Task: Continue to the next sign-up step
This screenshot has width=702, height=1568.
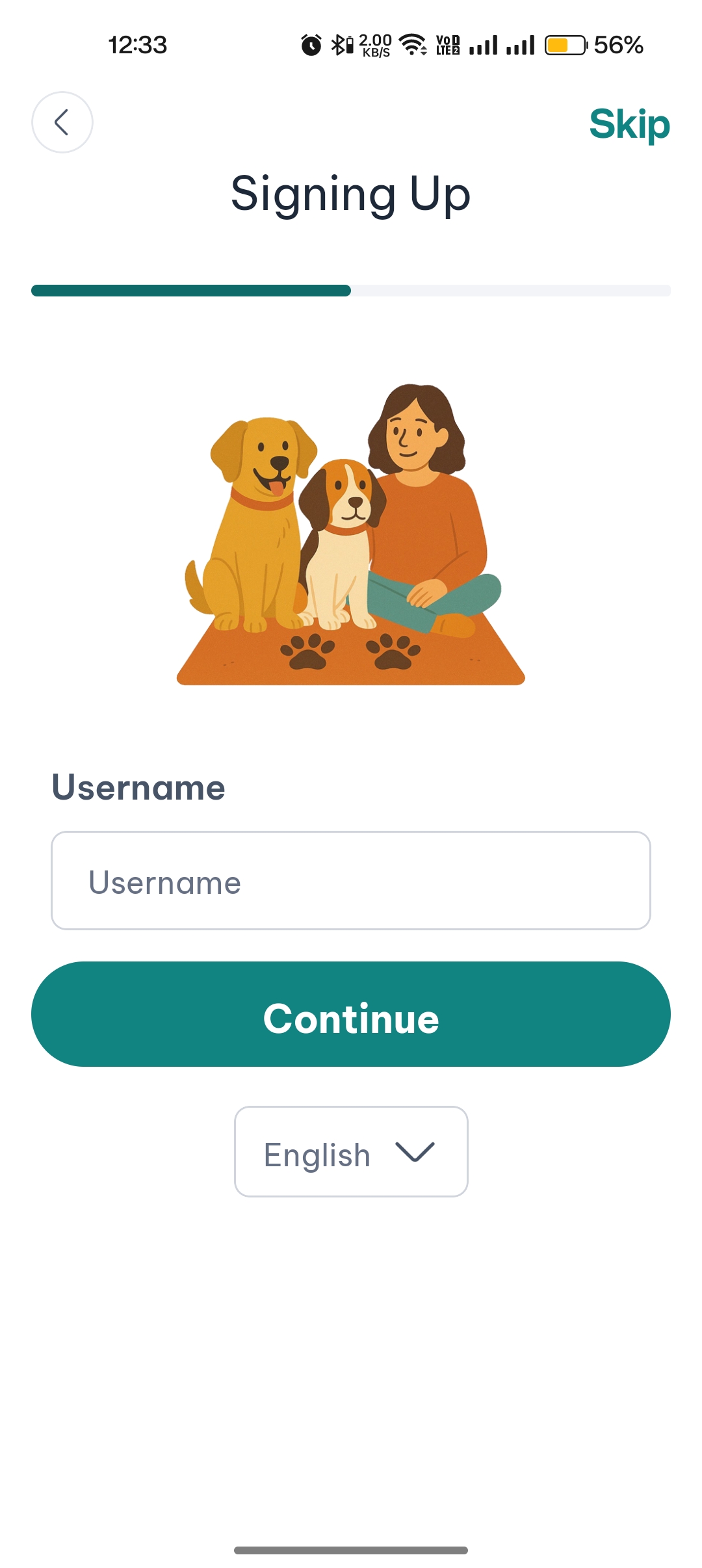Action: 351,1014
